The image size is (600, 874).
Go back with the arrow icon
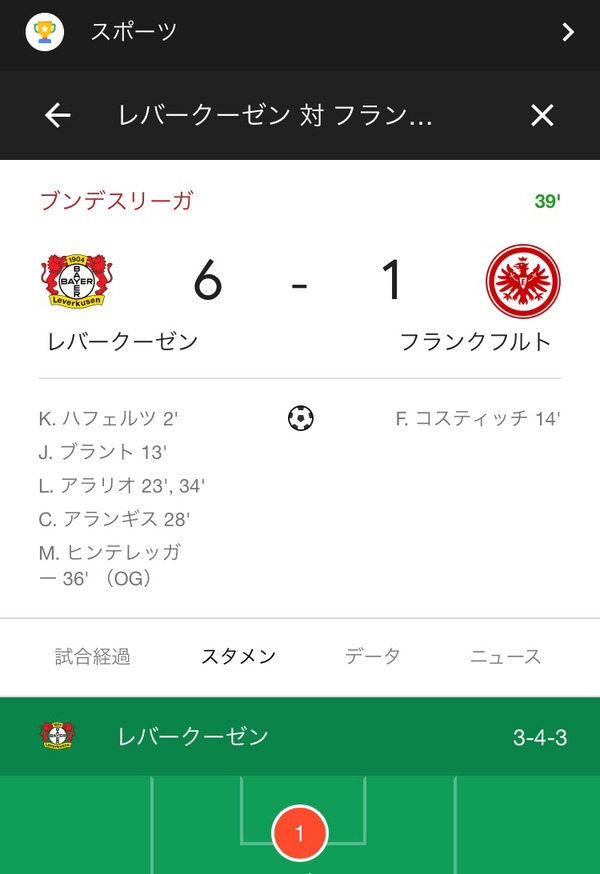(x=58, y=116)
